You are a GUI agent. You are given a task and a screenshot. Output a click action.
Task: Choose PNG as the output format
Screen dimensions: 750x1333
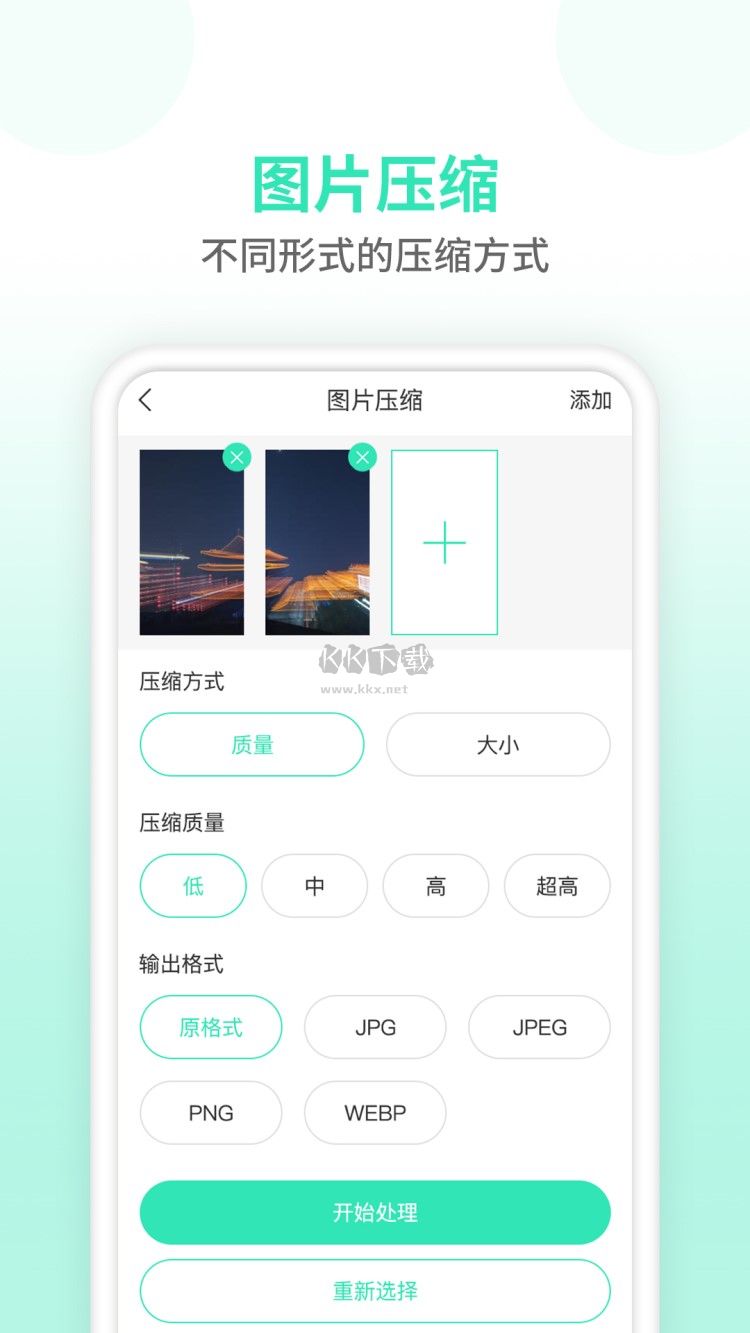click(x=211, y=1112)
